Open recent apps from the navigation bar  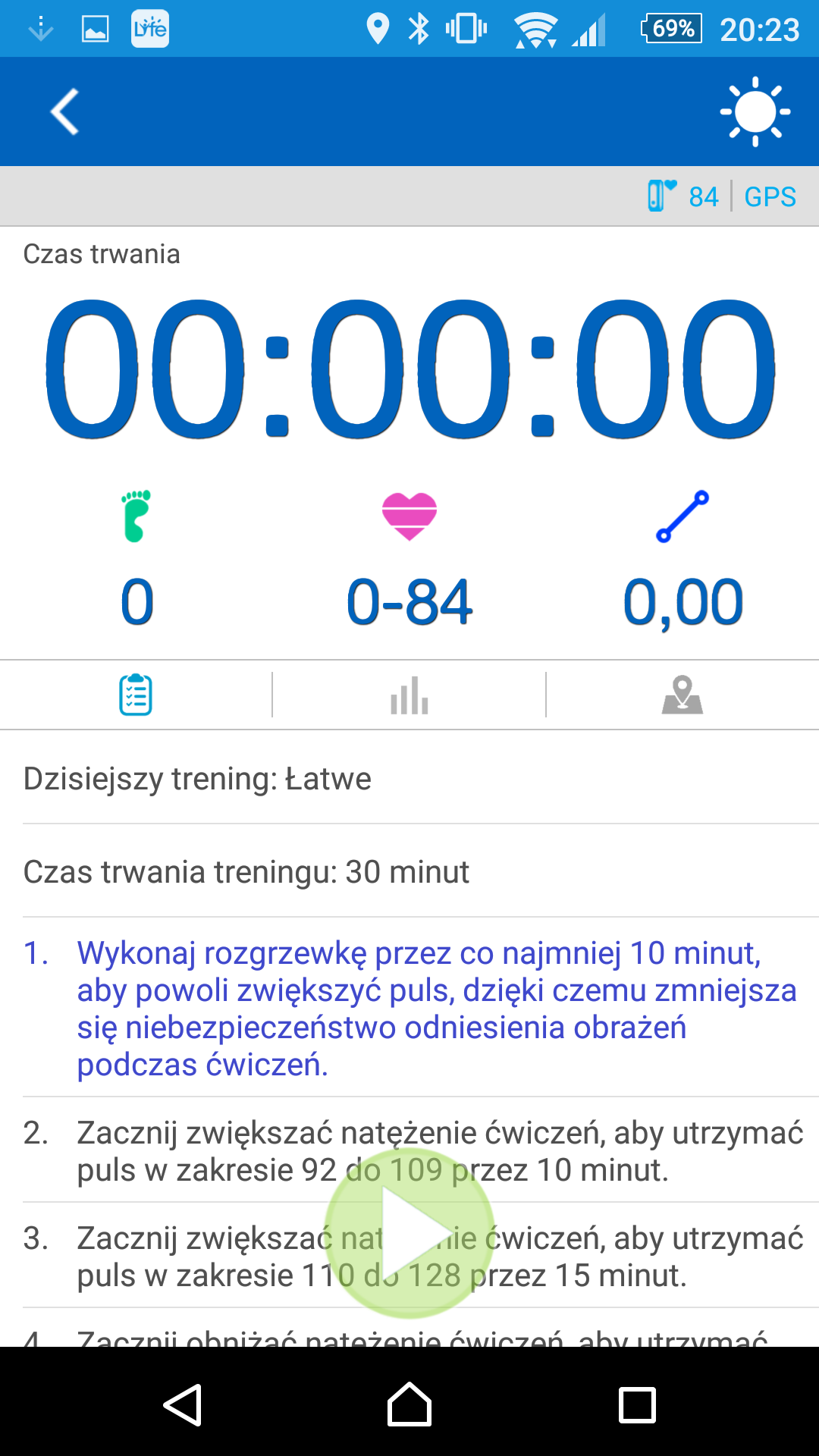point(637,1404)
